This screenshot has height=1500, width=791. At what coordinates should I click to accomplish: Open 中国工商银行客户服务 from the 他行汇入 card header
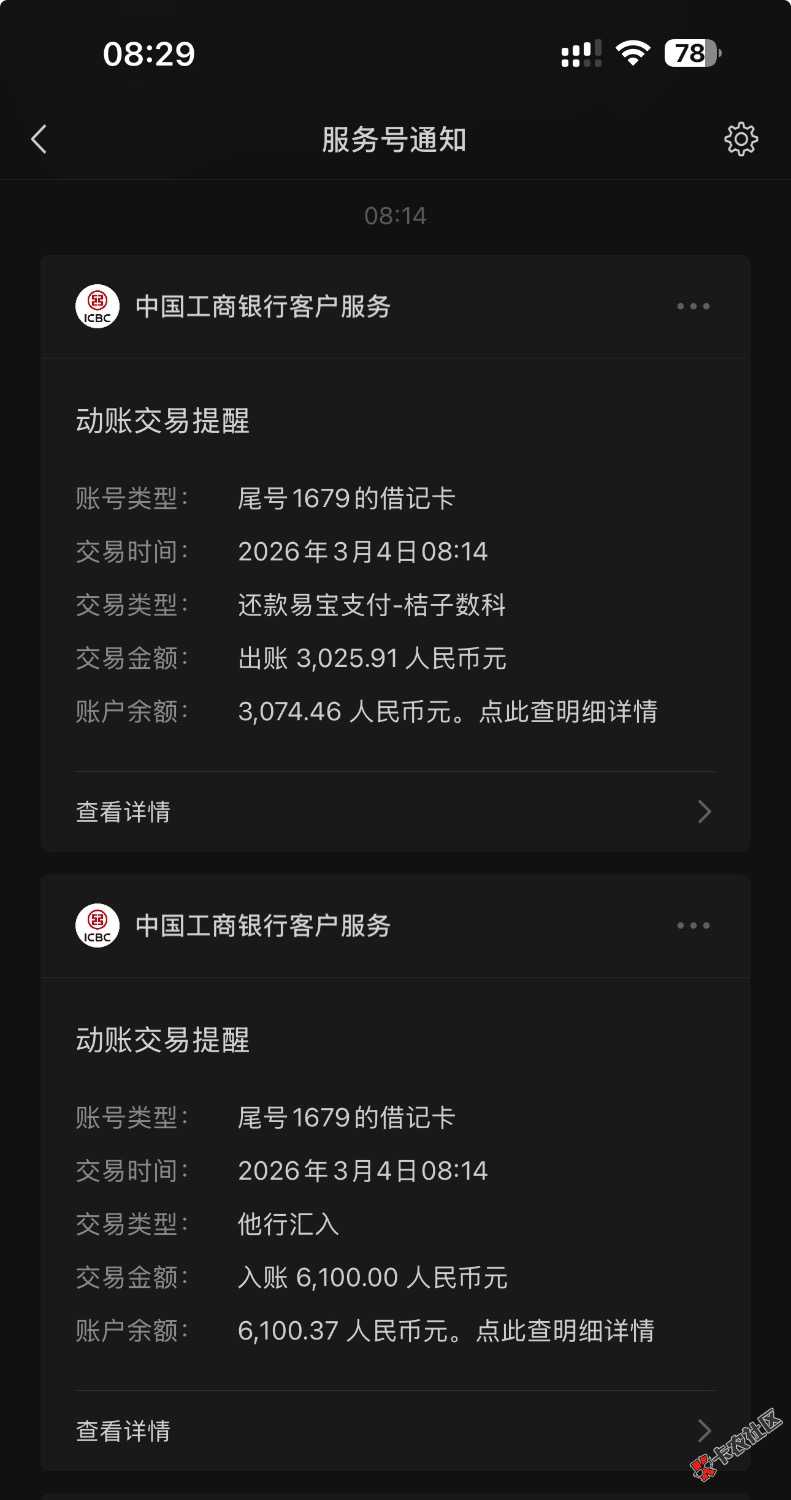262,926
